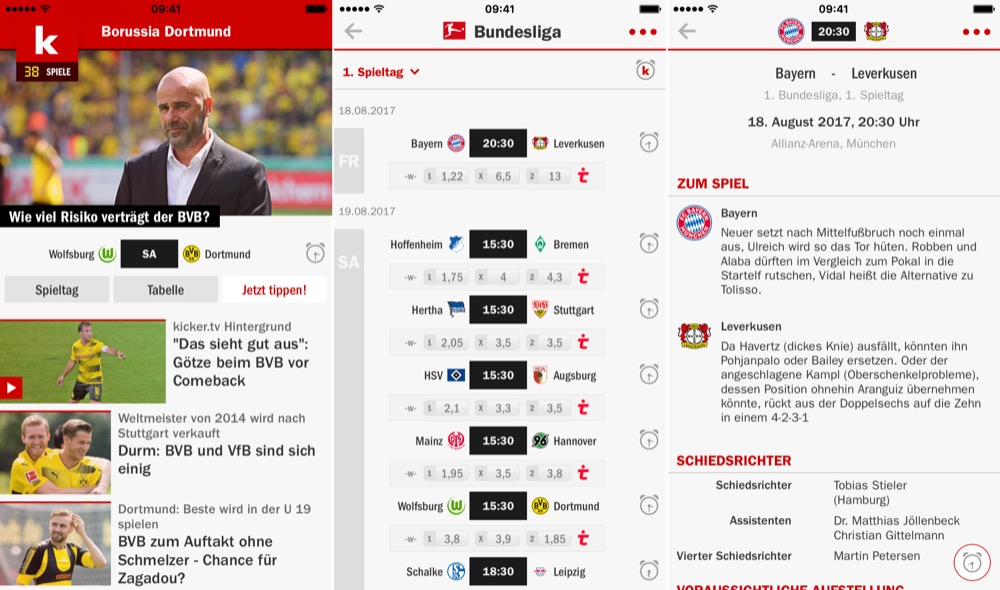Open the 38 Spiele counter badge
Image resolution: width=1000 pixels, height=590 pixels.
coord(47,71)
